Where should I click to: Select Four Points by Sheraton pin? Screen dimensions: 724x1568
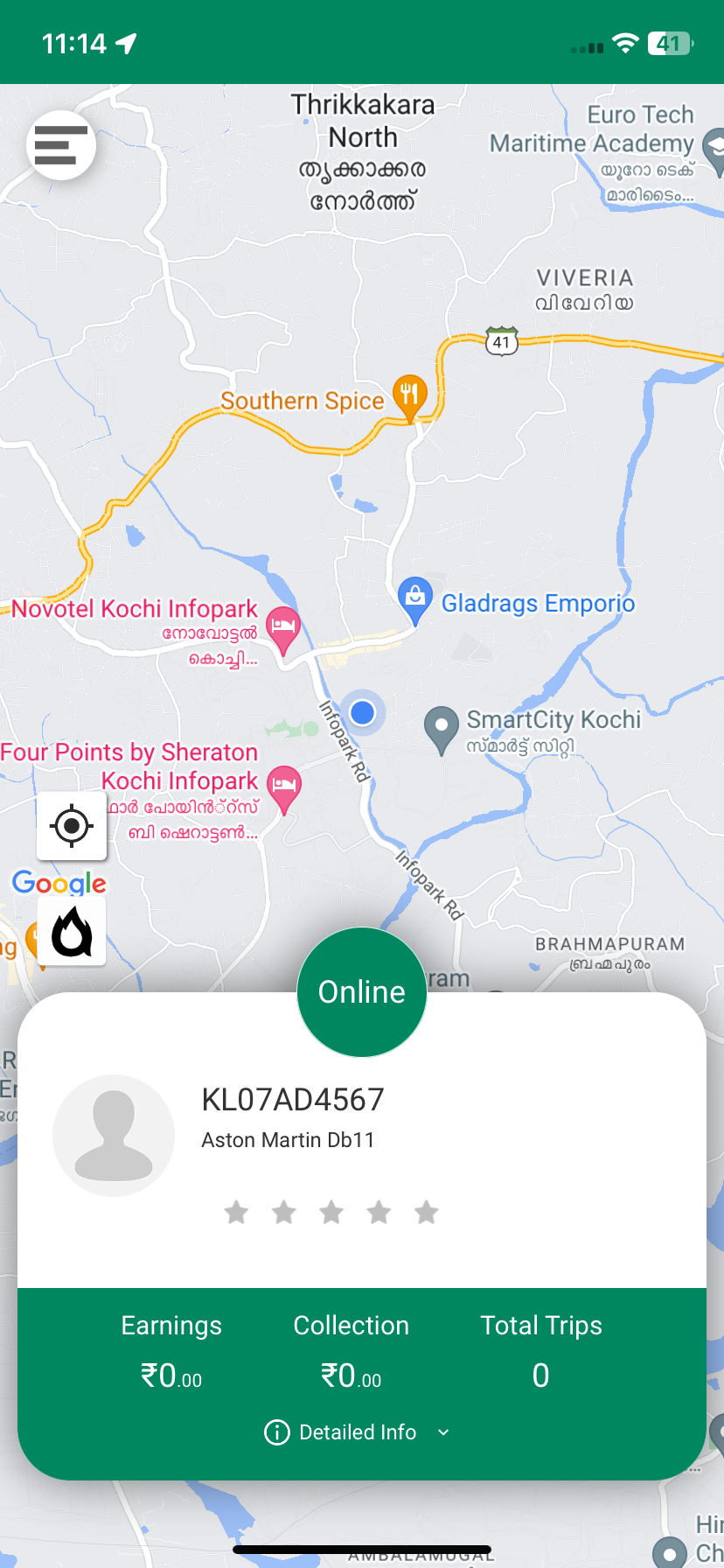pyautogui.click(x=284, y=786)
